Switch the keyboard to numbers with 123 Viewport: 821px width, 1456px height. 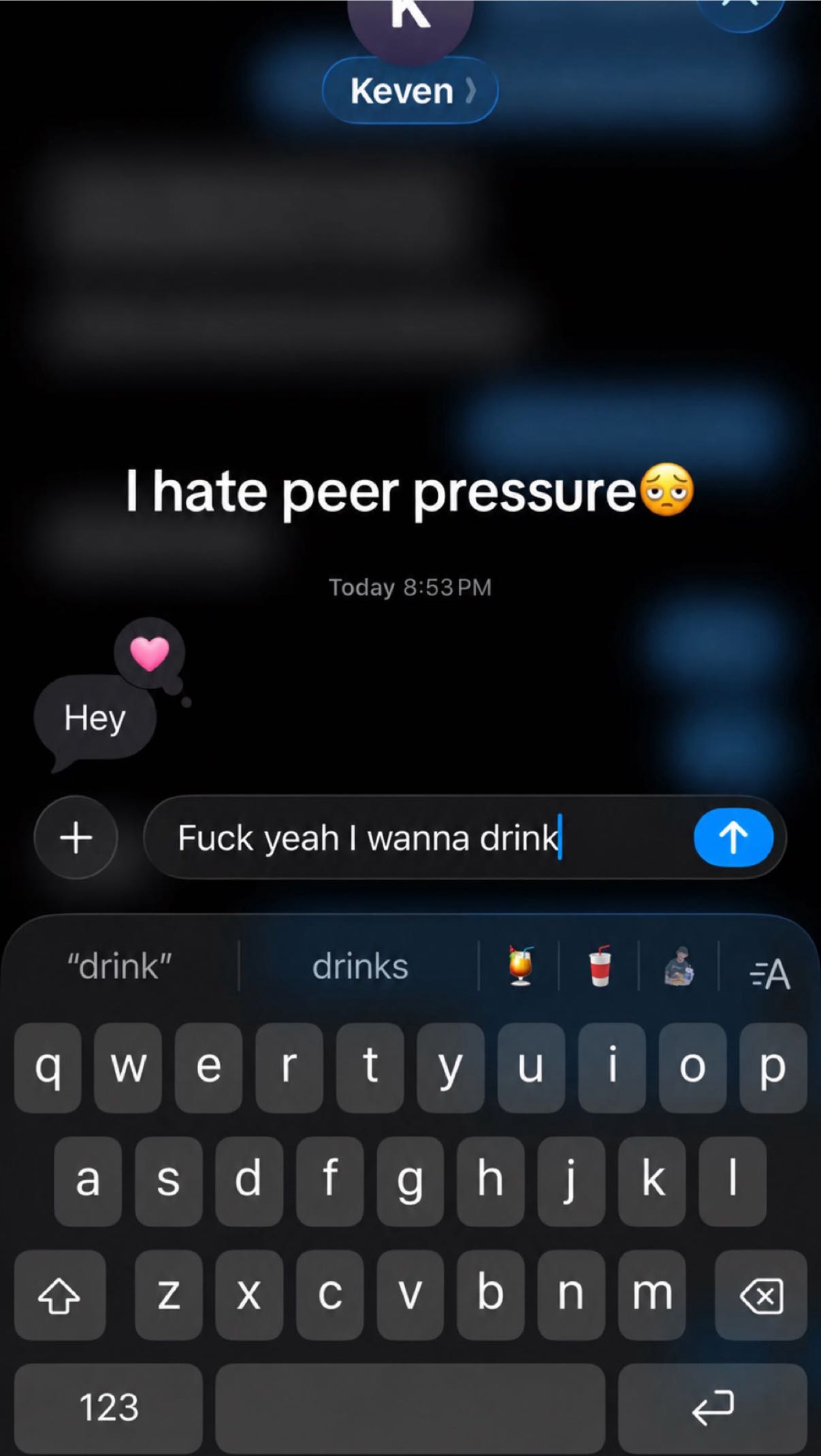108,1407
